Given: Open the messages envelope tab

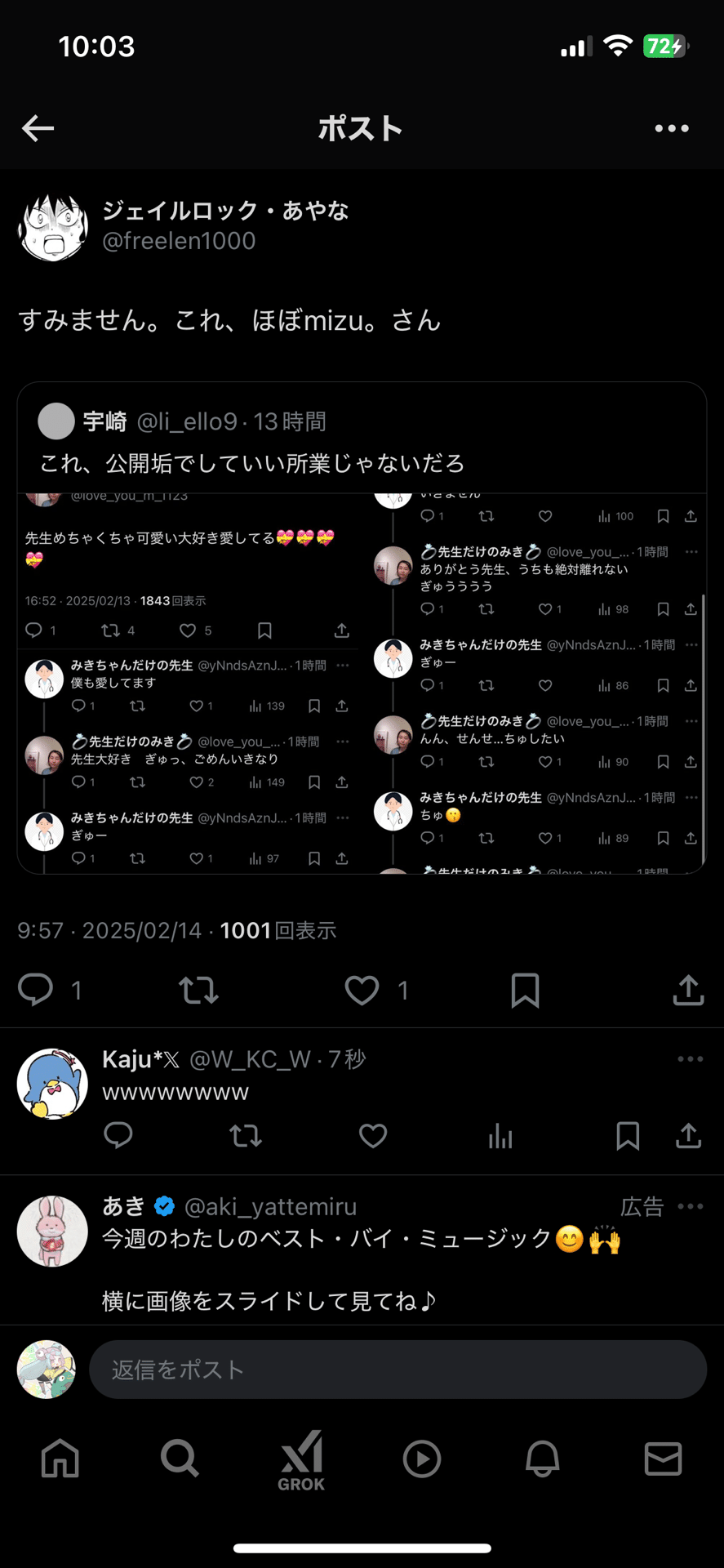Looking at the screenshot, I should [663, 1459].
